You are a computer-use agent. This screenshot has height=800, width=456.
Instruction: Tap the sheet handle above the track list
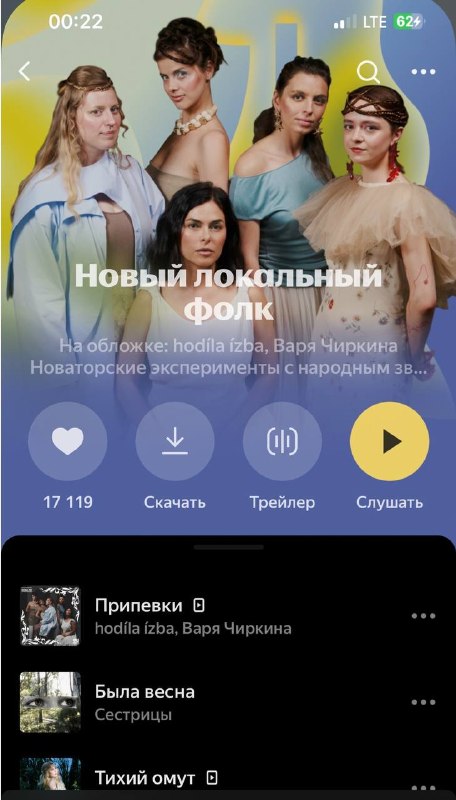click(x=229, y=547)
